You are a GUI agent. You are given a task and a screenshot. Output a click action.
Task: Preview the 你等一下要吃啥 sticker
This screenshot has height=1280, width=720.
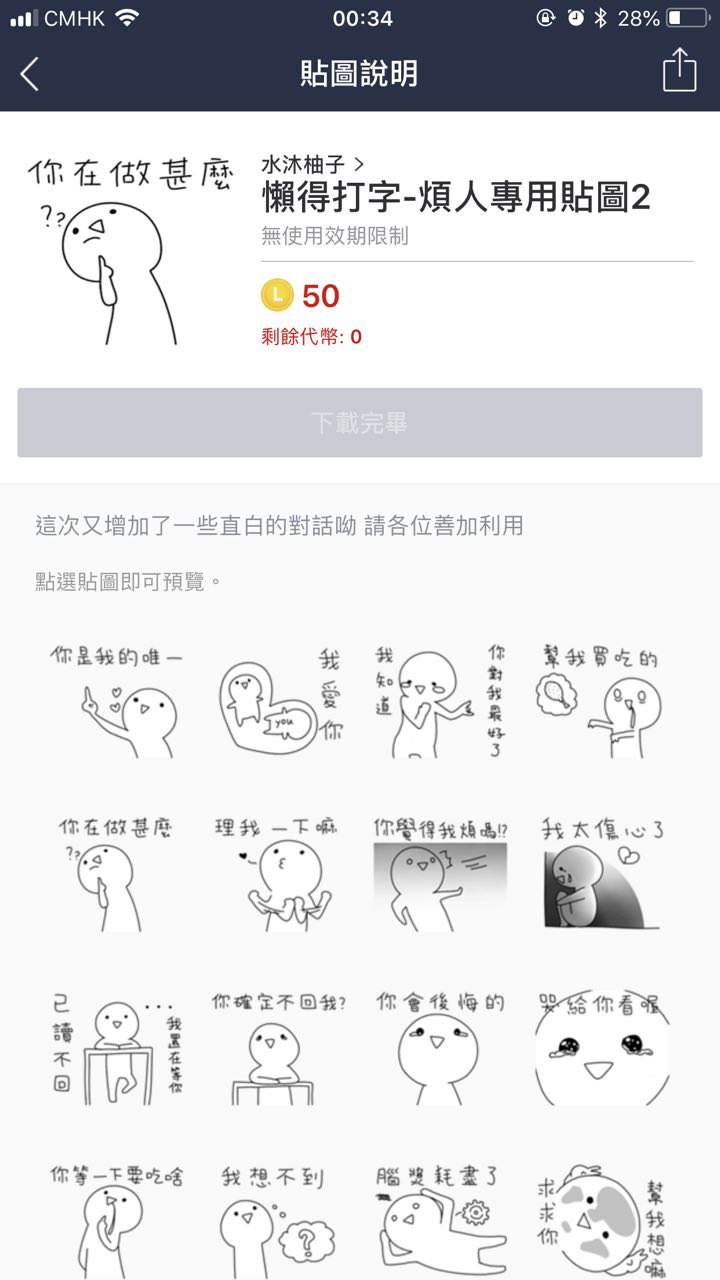(x=118, y=1218)
